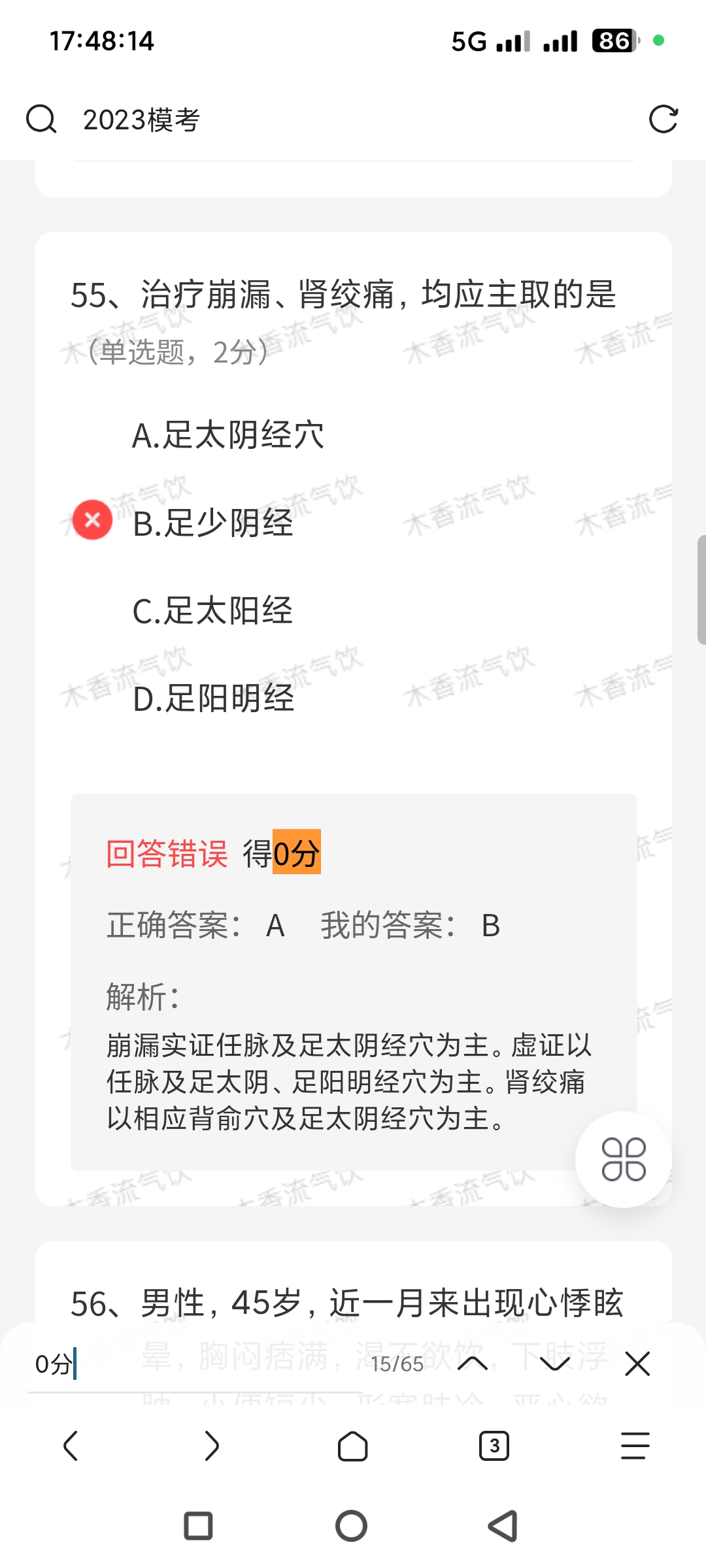
Task: Tap the system back button
Action: (503, 1526)
